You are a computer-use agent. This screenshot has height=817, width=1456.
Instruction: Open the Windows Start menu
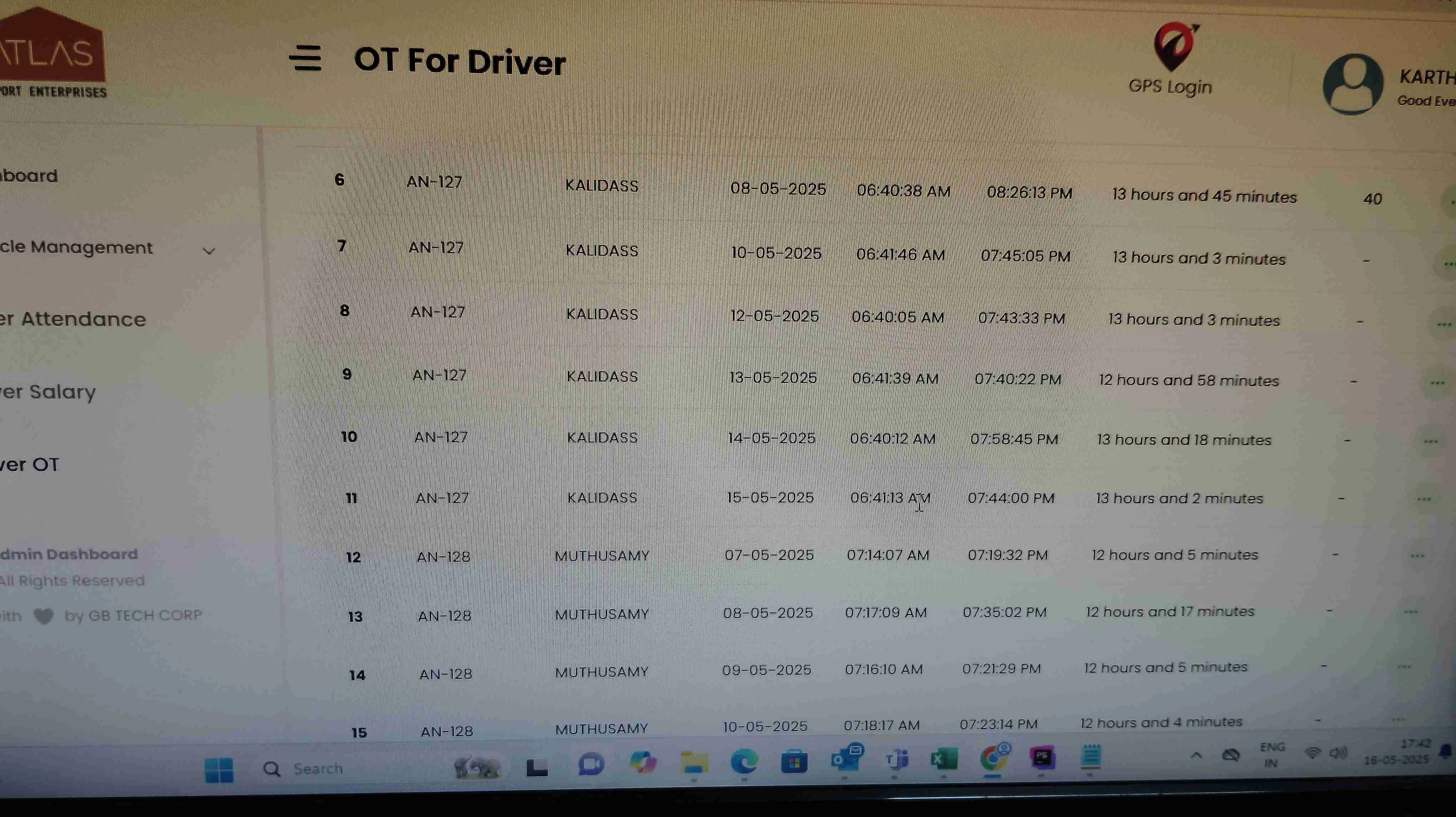point(219,770)
